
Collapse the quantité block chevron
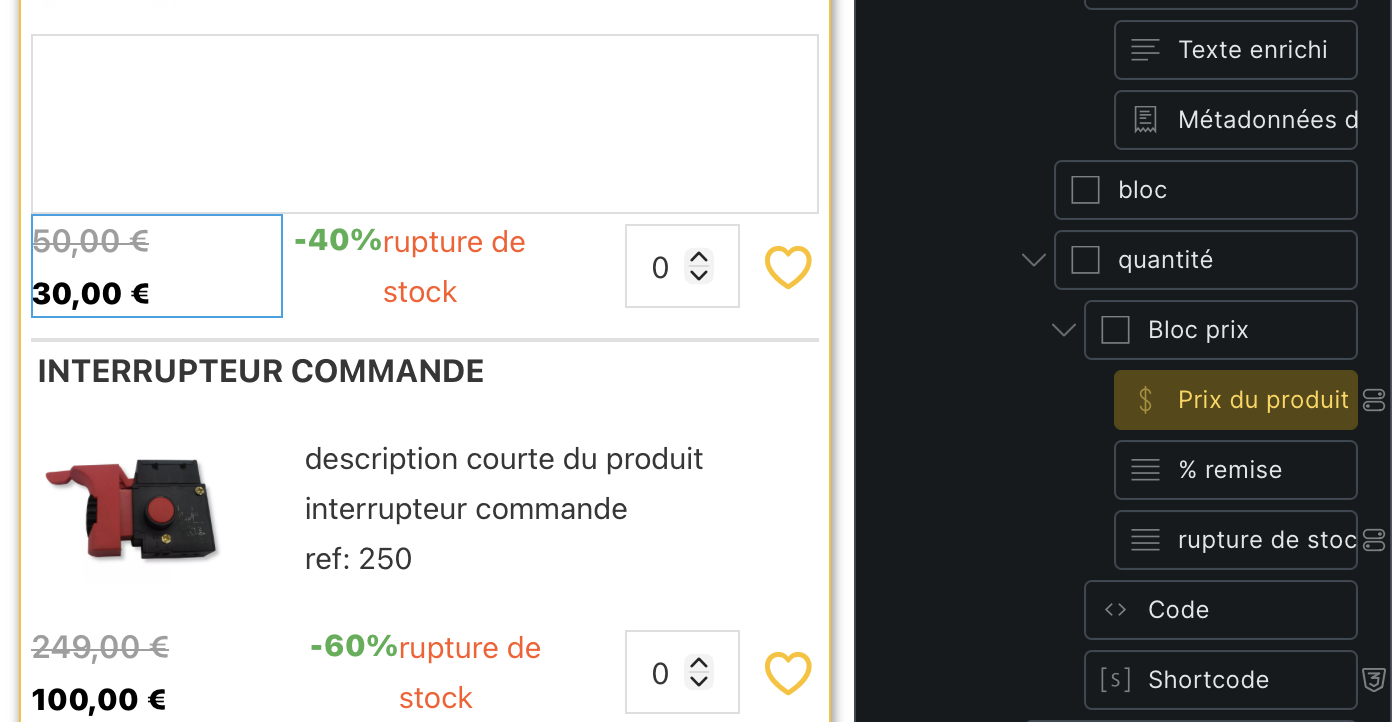pyautogui.click(x=1034, y=260)
